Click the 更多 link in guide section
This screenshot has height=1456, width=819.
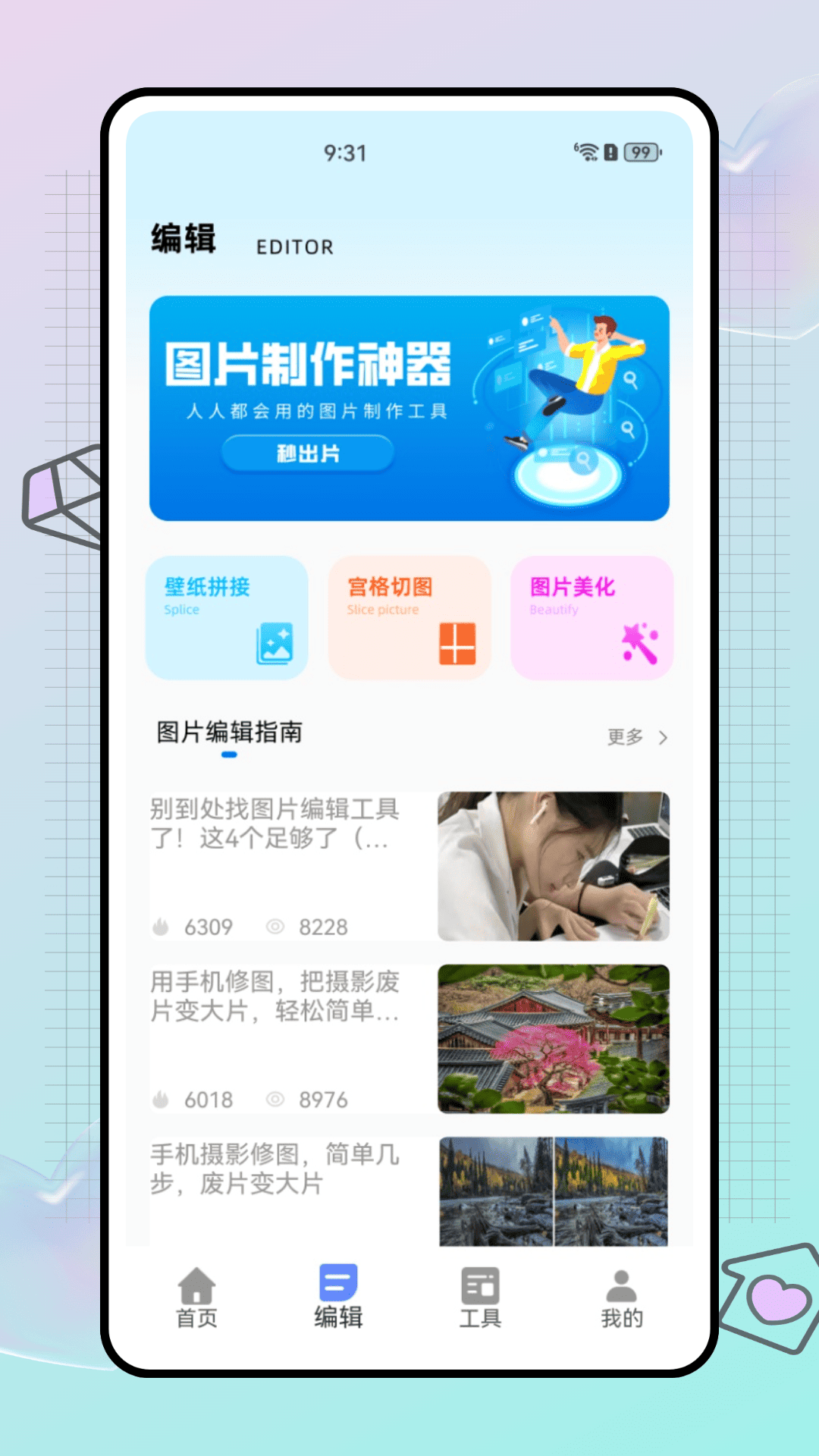pyautogui.click(x=625, y=735)
